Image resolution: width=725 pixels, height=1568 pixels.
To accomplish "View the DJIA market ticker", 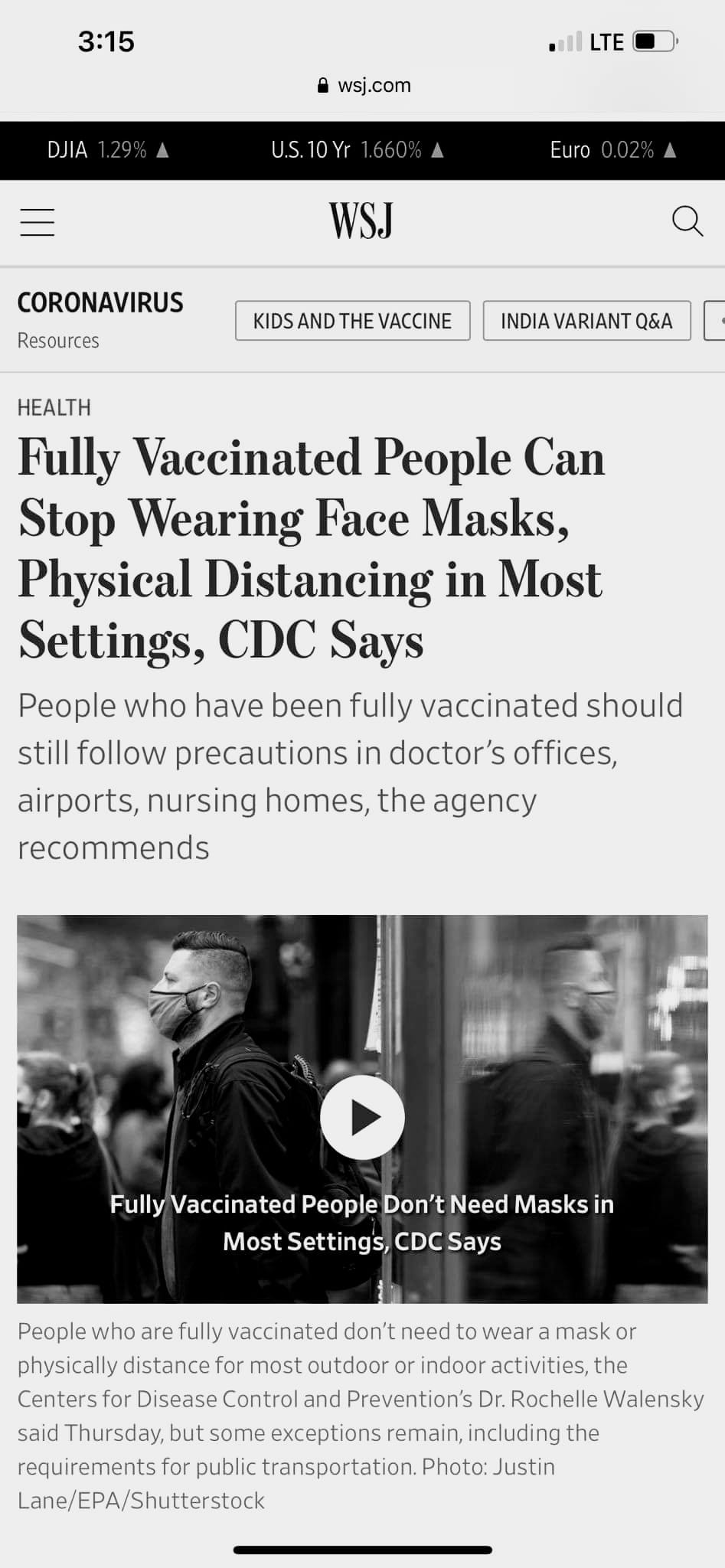I will (x=107, y=150).
